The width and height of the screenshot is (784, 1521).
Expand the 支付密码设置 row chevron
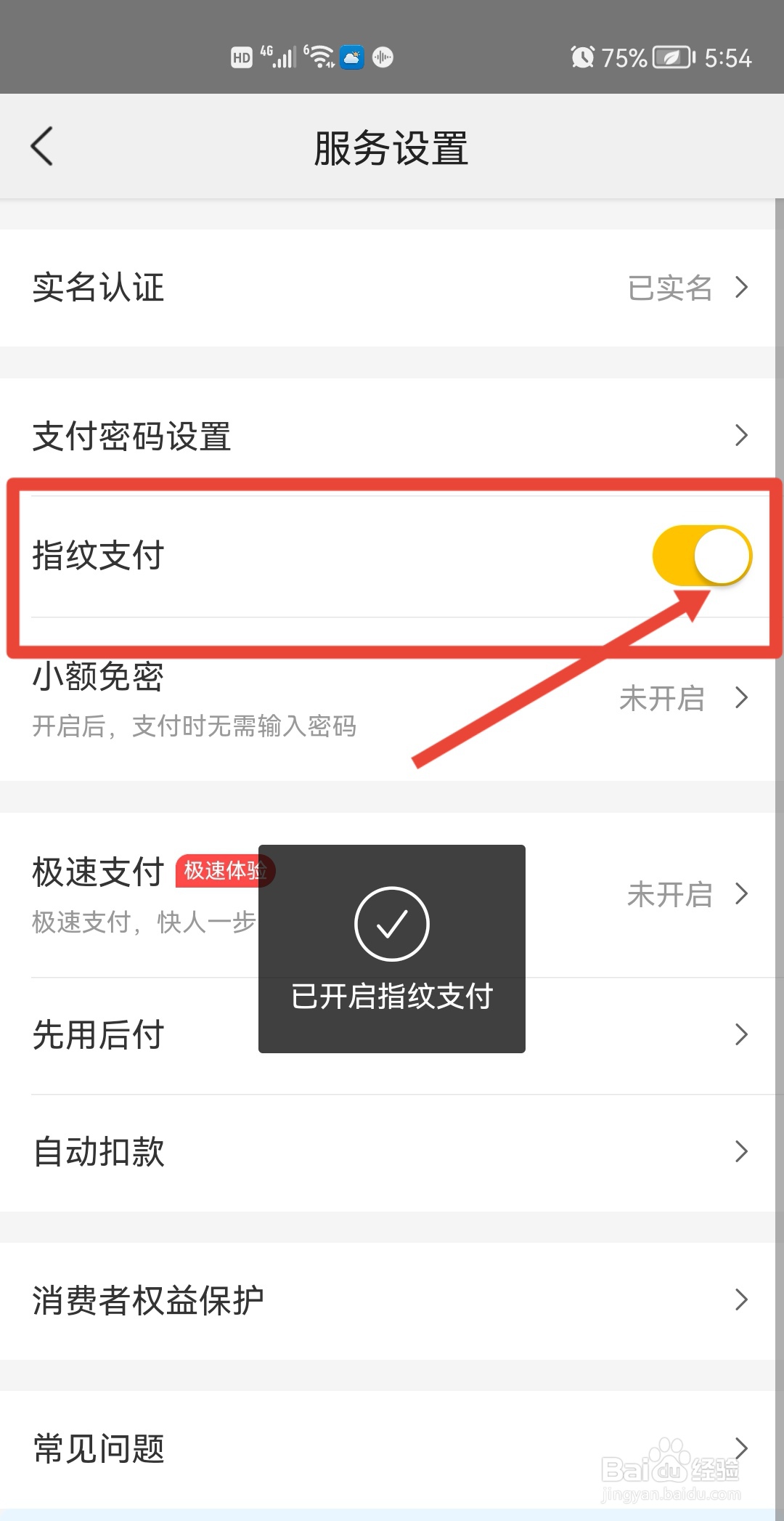pyautogui.click(x=741, y=435)
